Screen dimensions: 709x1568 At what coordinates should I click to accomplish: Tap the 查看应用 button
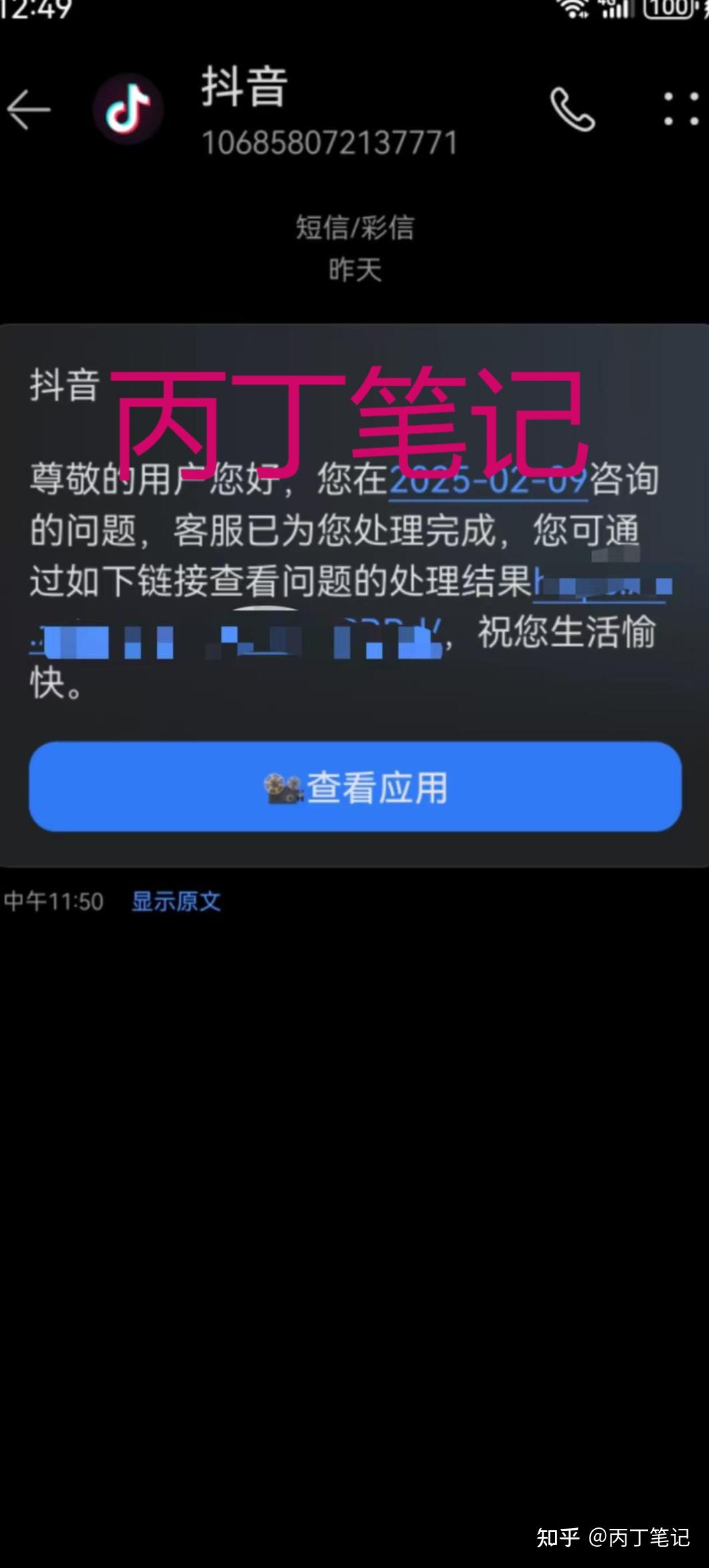[355, 787]
